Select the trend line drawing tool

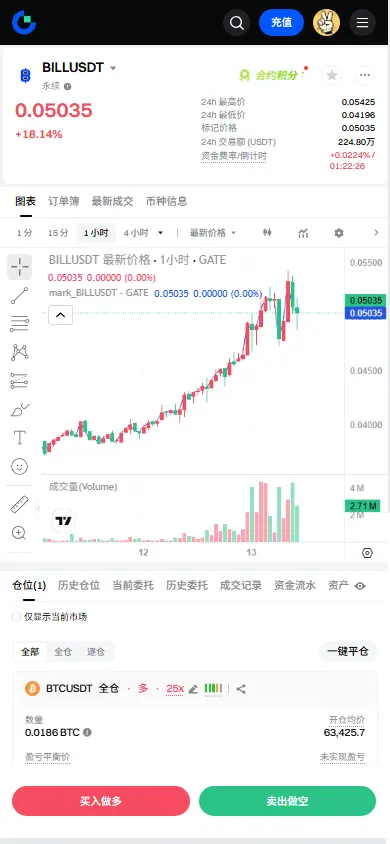[x=19, y=296]
